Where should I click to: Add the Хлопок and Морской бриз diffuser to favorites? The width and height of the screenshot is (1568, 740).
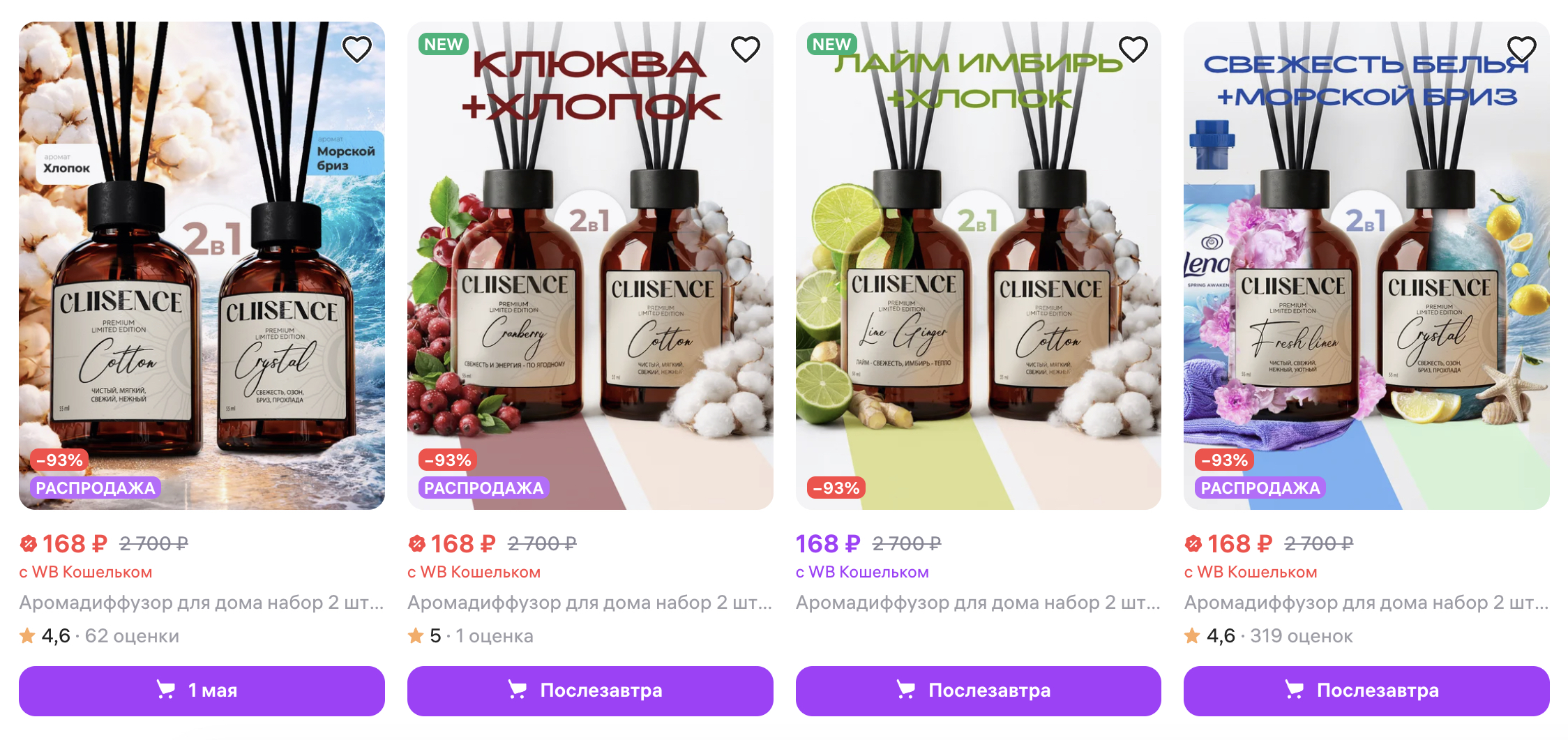pyautogui.click(x=356, y=50)
